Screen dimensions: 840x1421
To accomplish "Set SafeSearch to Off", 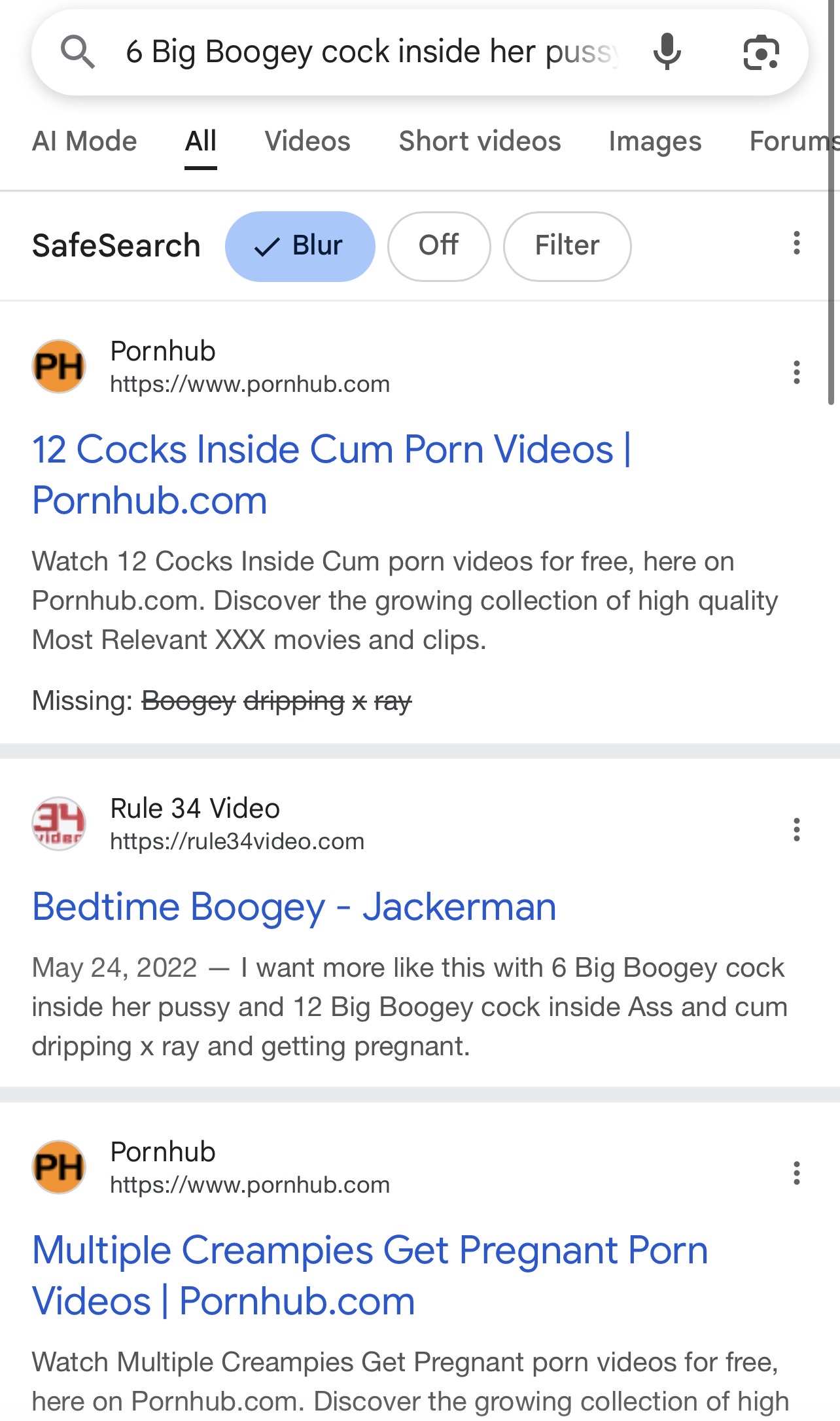I will point(439,246).
